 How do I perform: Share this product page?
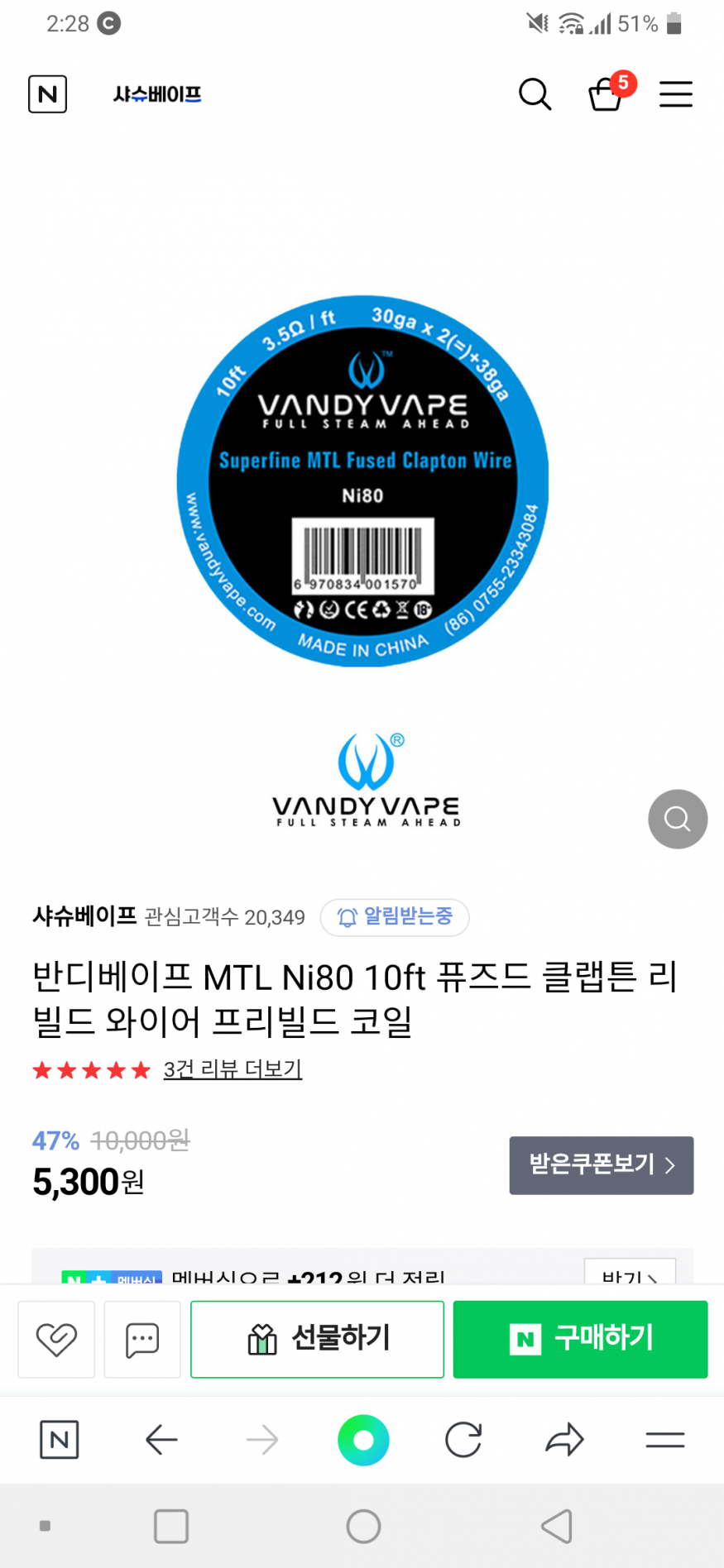(565, 1440)
